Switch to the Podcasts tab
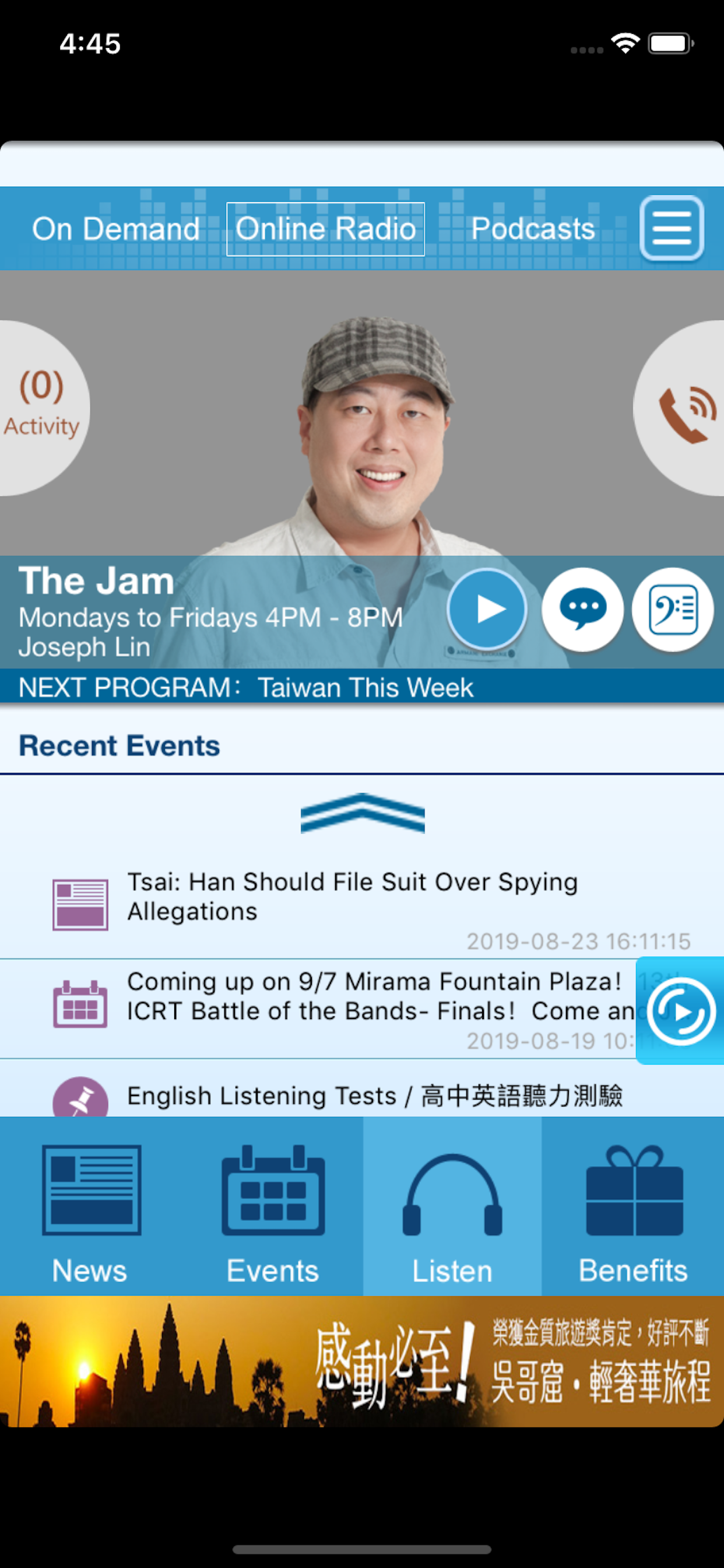The image size is (724, 1568). (533, 229)
